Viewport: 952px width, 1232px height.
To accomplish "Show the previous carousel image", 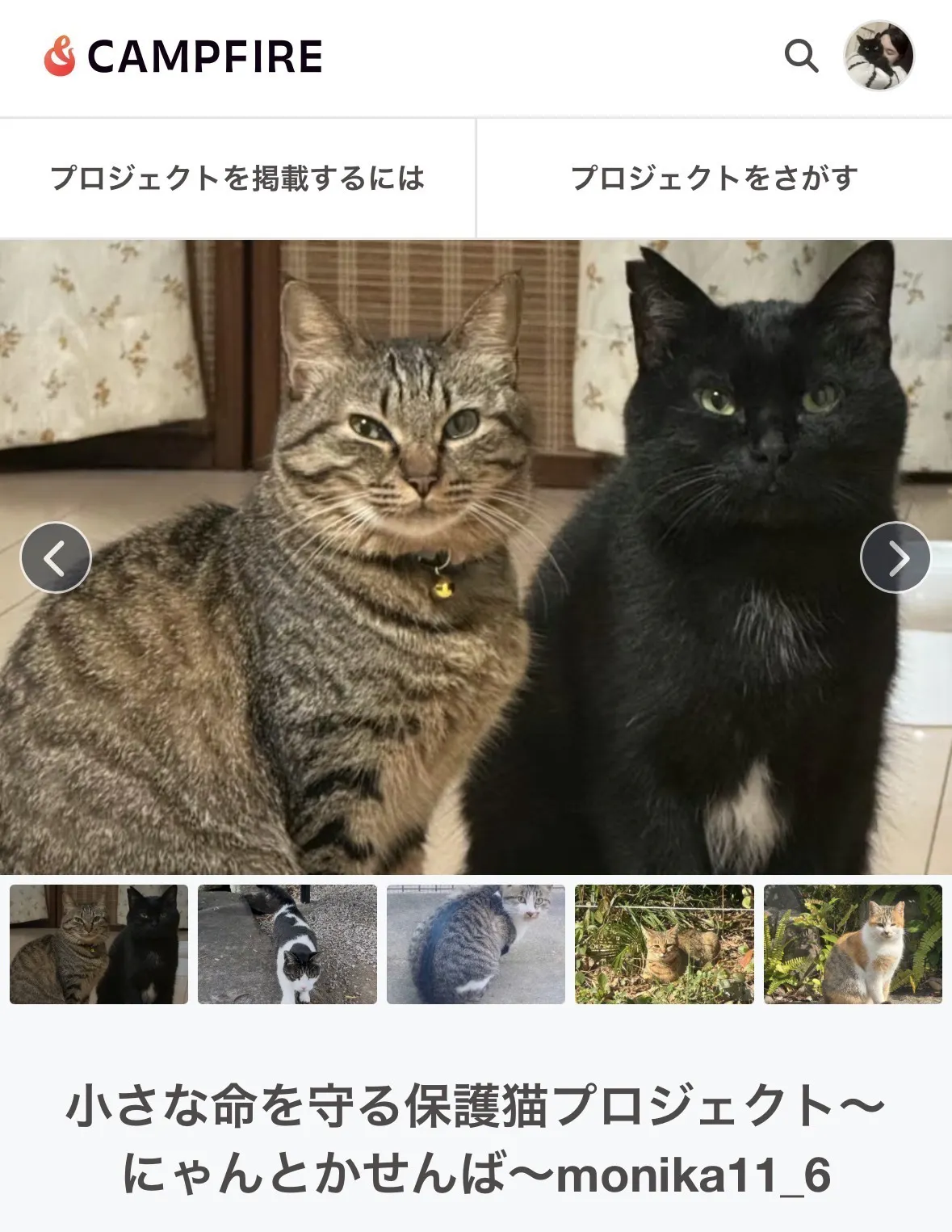I will point(56,557).
